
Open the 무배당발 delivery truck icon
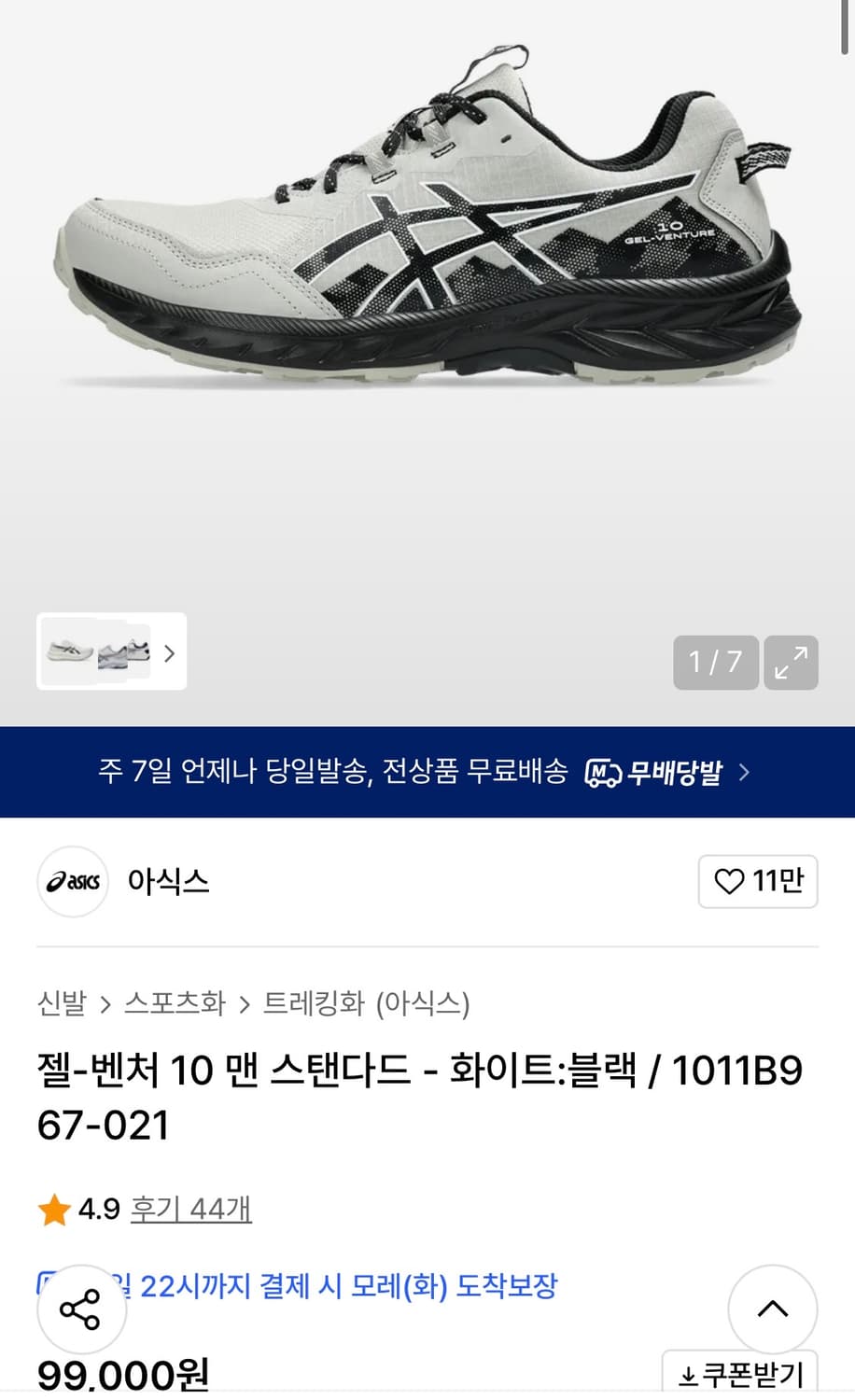(602, 773)
